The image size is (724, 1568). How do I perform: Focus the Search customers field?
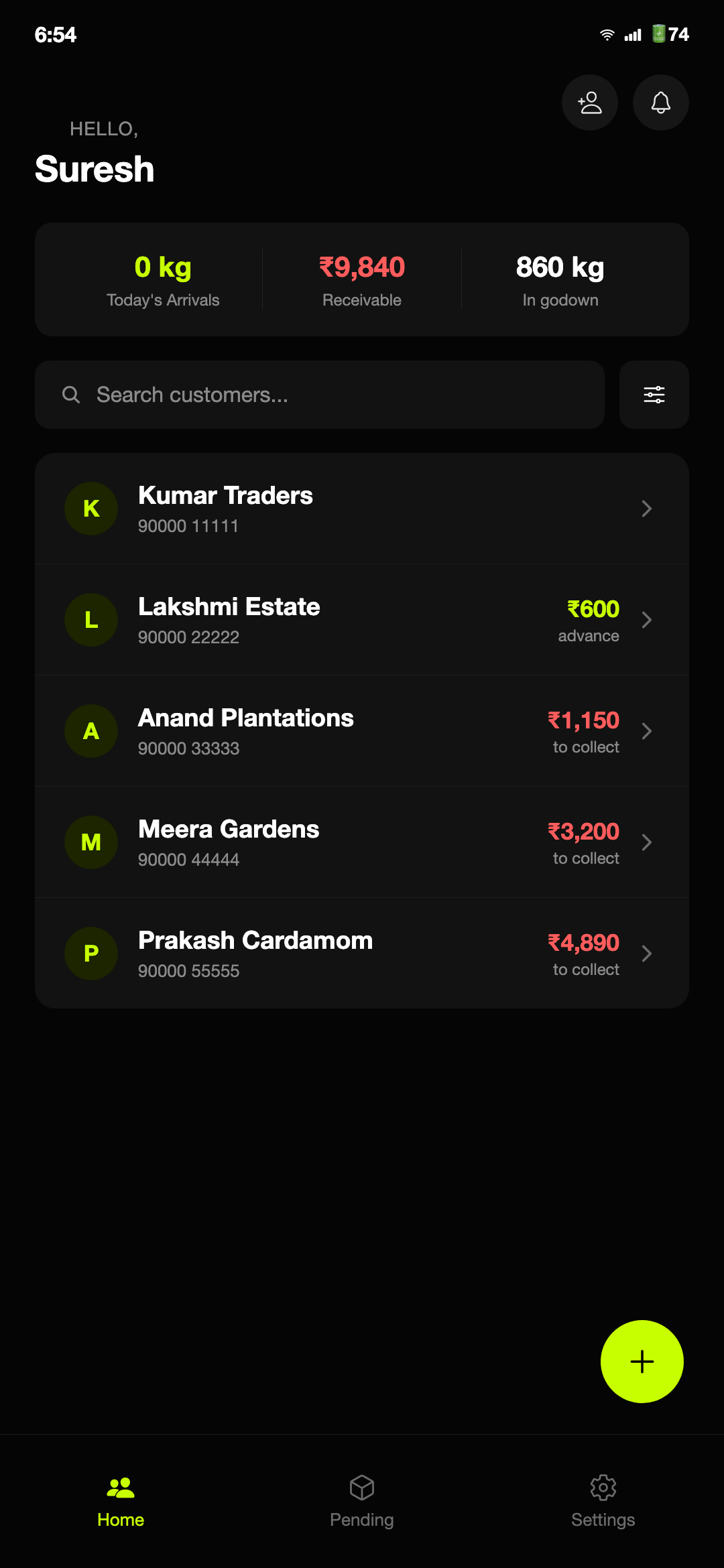coord(320,395)
